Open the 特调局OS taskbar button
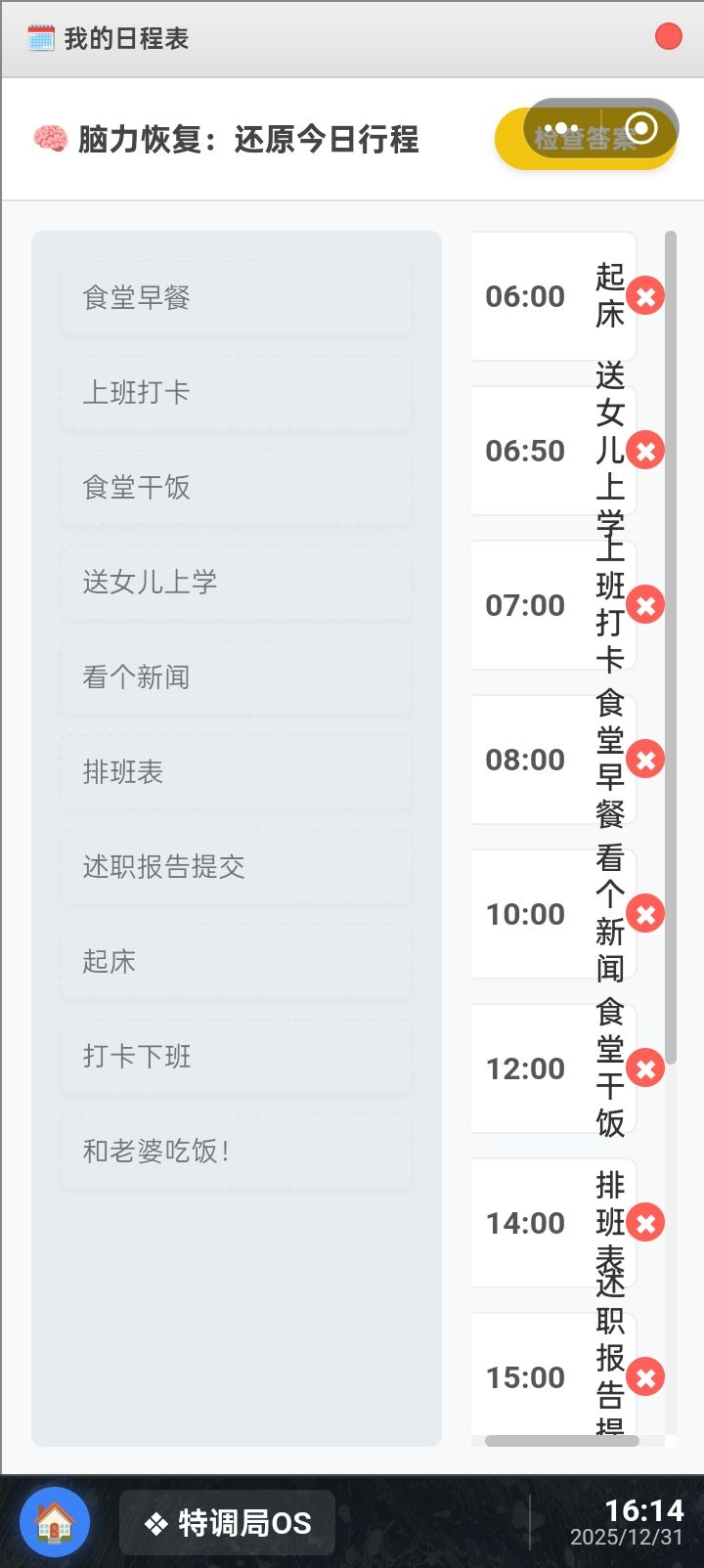This screenshot has width=704, height=1568. click(227, 1522)
